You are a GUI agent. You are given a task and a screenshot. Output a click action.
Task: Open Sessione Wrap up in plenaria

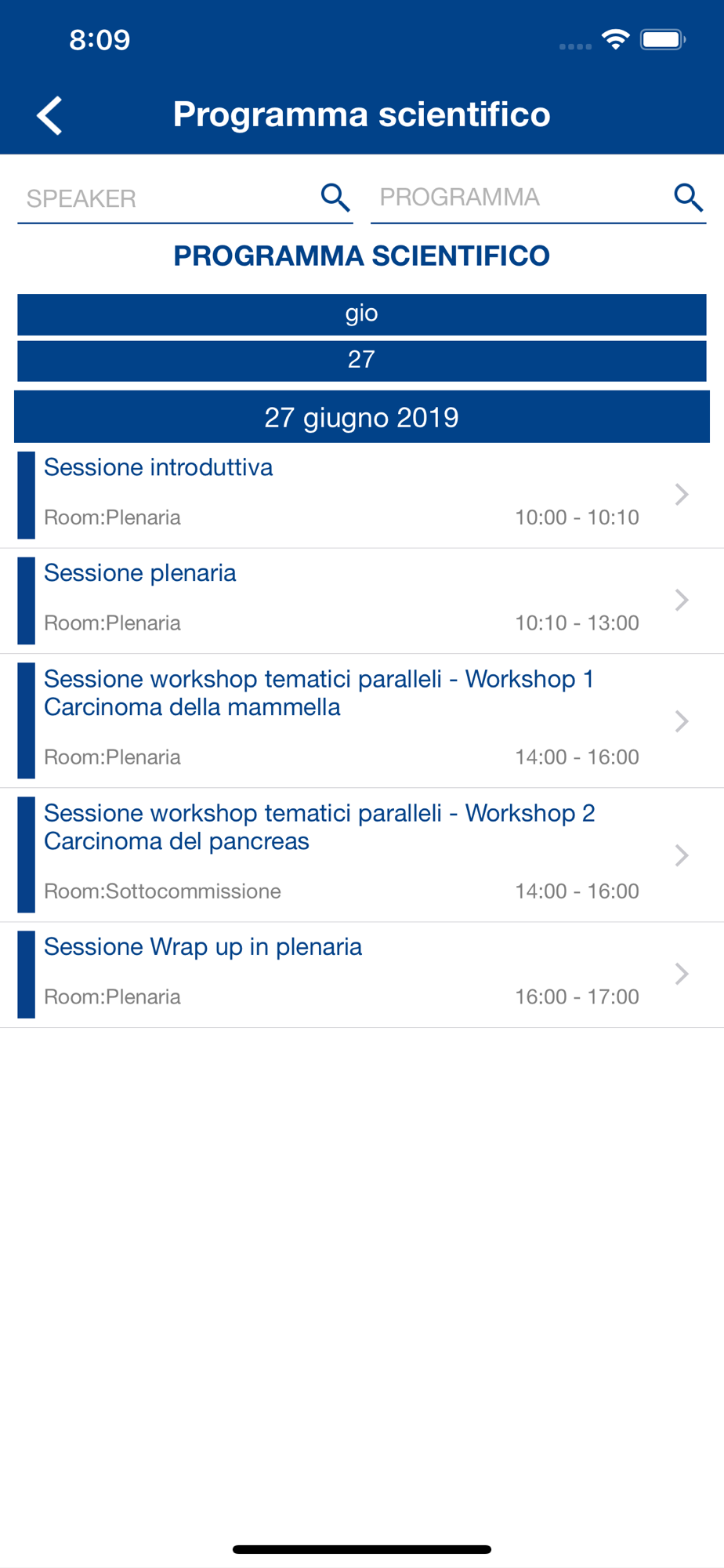pyautogui.click(x=362, y=975)
